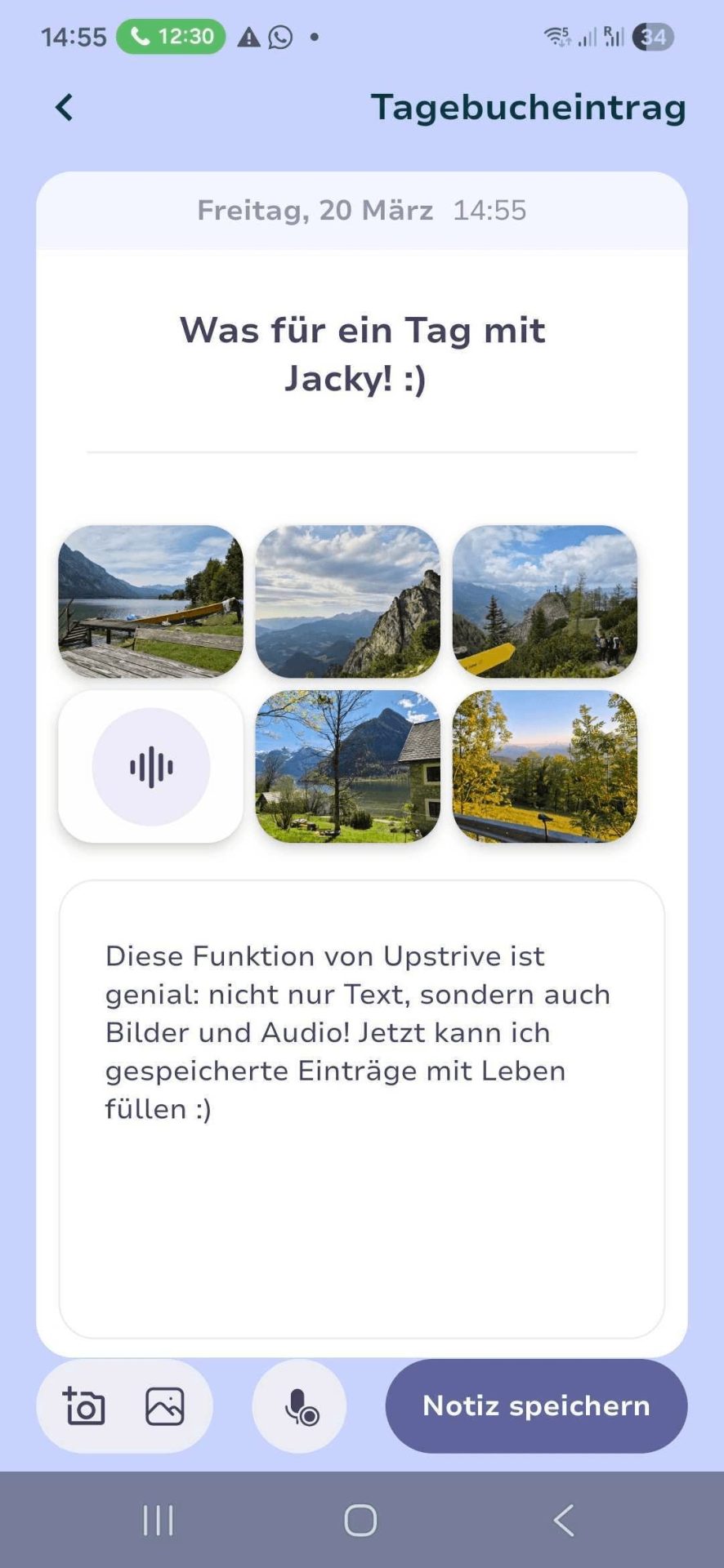724x1568 pixels.
Task: Record a voice memo with the microphone
Action: (x=299, y=1406)
